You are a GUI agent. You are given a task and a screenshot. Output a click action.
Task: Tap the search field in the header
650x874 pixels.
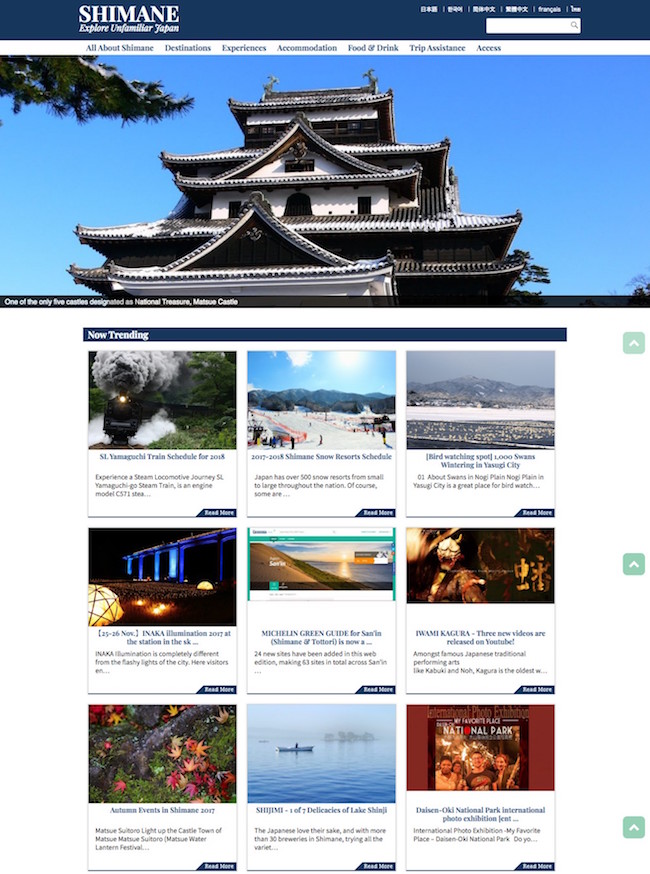pos(527,25)
